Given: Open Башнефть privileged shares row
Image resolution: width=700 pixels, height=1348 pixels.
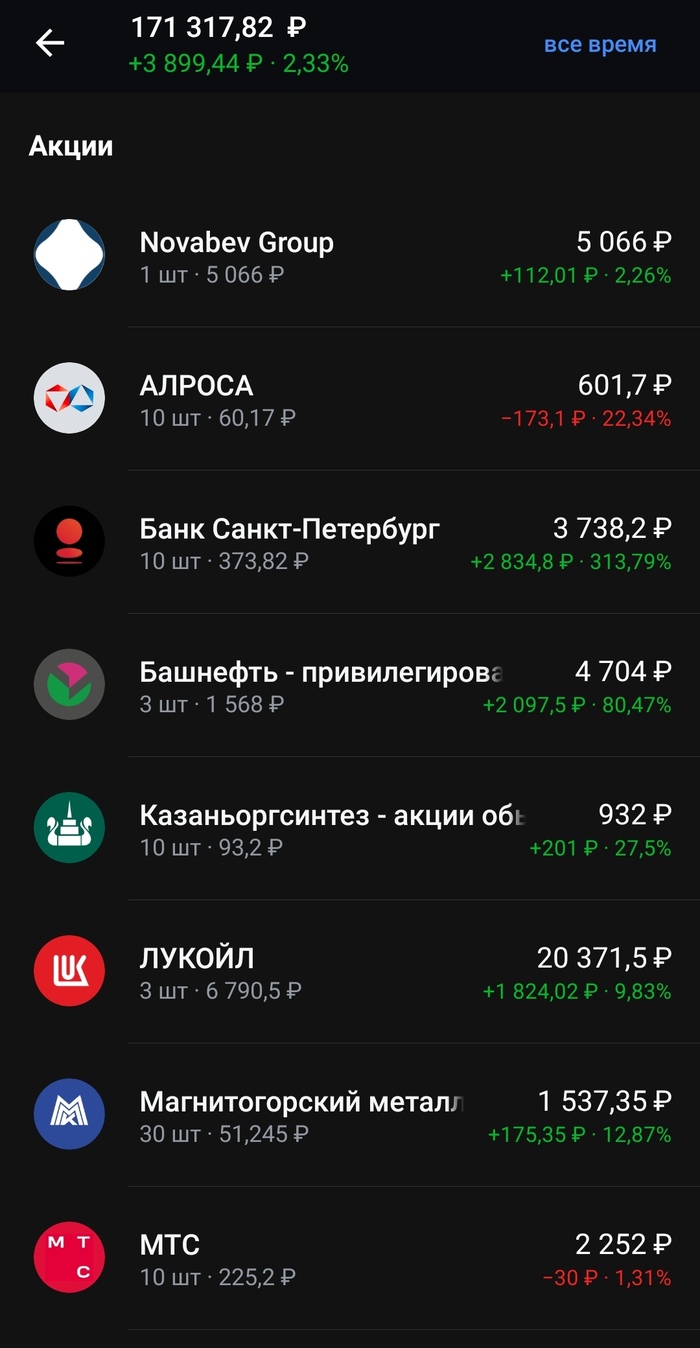Looking at the screenshot, I should pyautogui.click(x=350, y=685).
